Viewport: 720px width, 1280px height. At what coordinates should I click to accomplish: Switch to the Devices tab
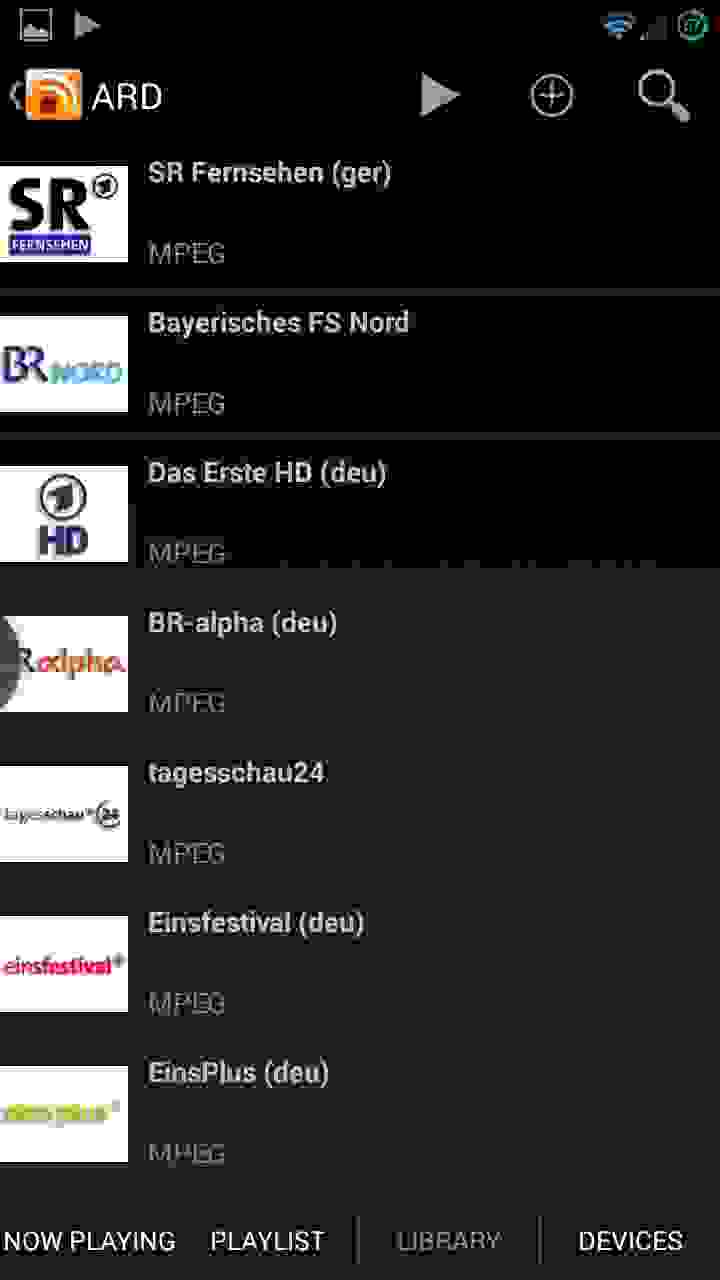pyautogui.click(x=630, y=1241)
